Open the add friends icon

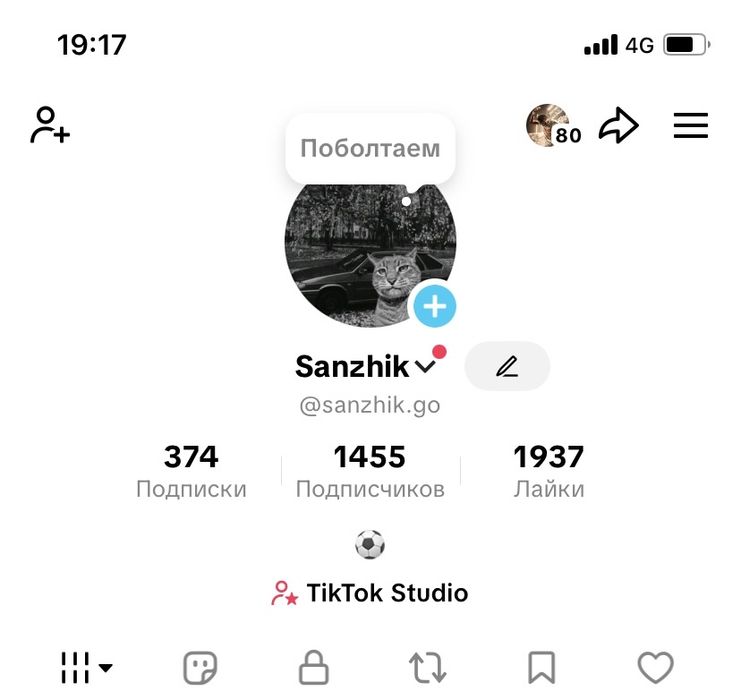(x=50, y=126)
